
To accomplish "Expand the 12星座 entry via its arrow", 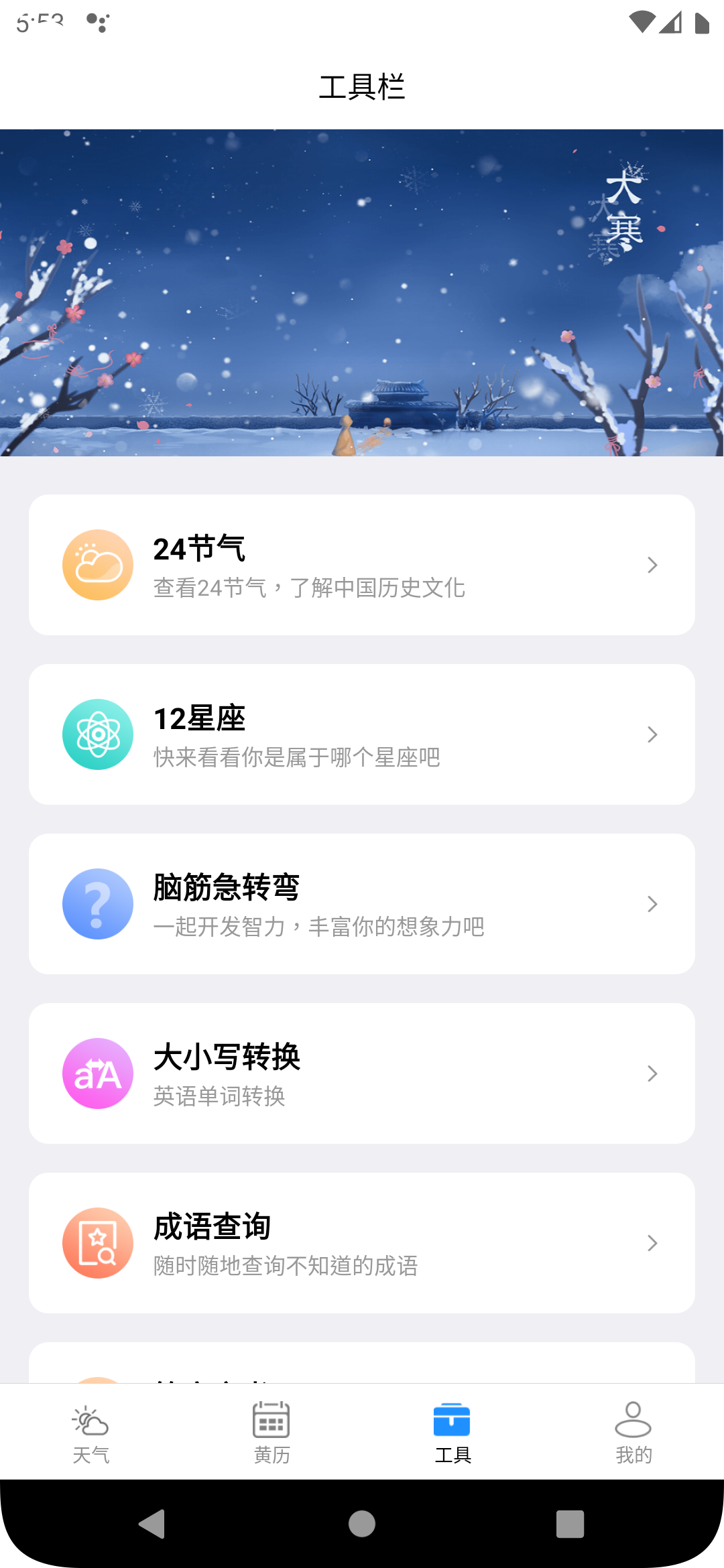I will tap(652, 734).
